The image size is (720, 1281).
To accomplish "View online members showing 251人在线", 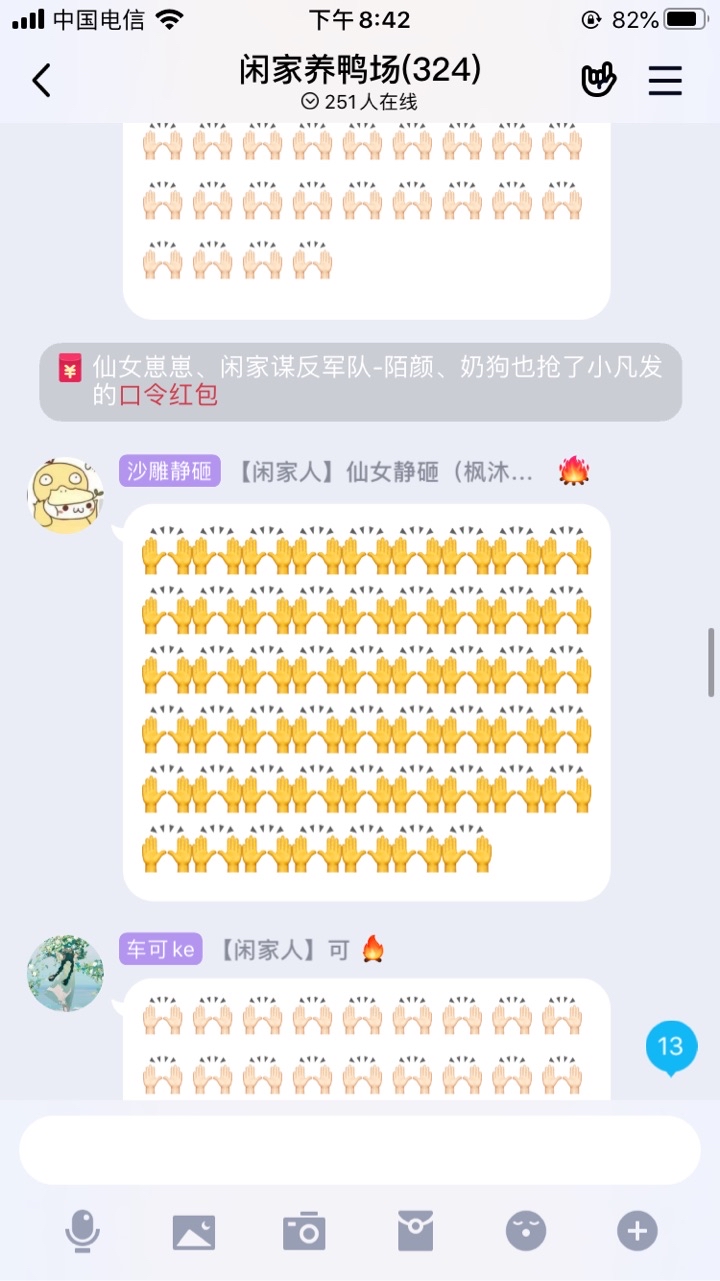I will (x=360, y=101).
